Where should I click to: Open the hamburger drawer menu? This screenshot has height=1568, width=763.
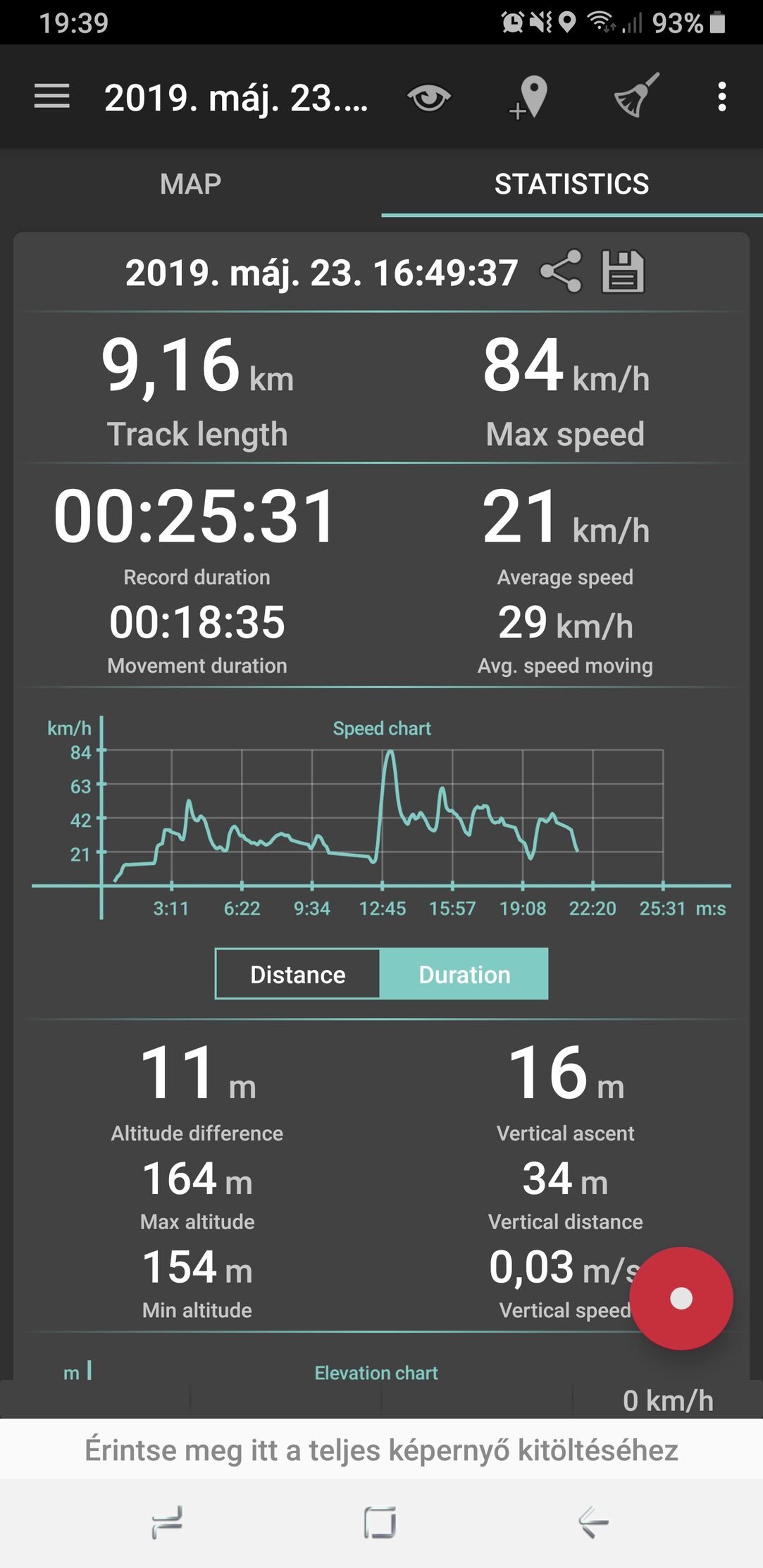(x=52, y=97)
